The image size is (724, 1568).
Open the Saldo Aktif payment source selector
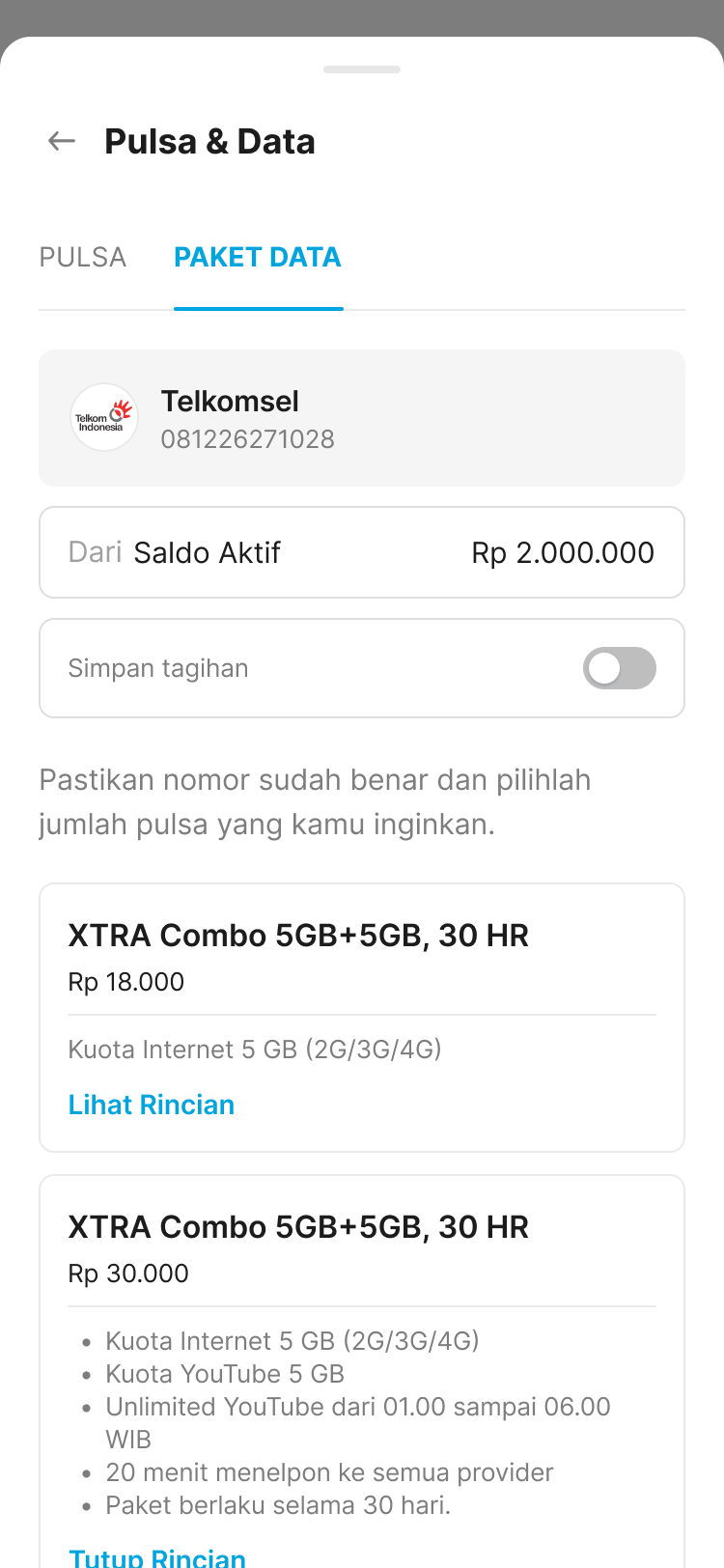(x=362, y=552)
